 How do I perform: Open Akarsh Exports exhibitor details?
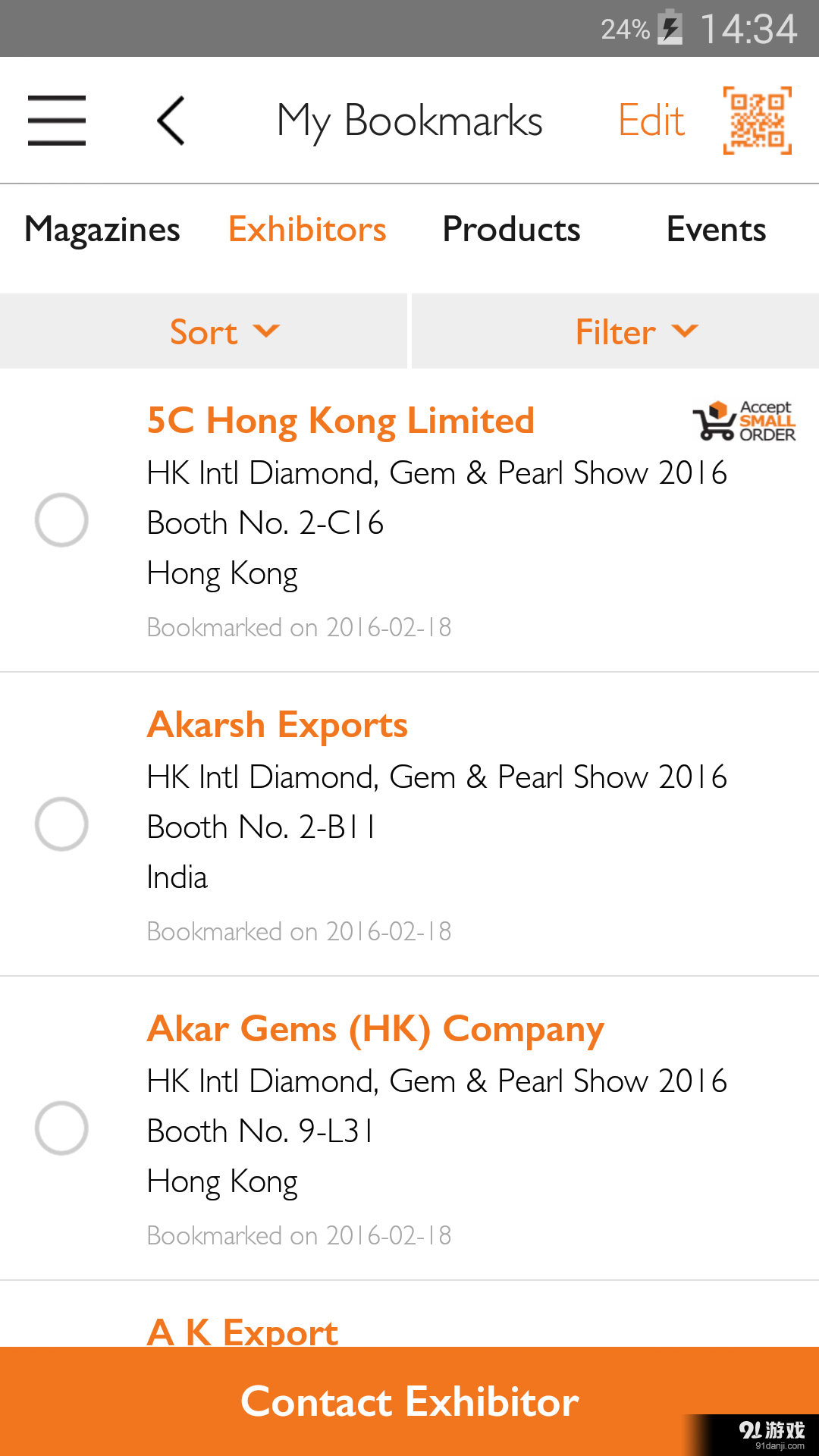(278, 724)
